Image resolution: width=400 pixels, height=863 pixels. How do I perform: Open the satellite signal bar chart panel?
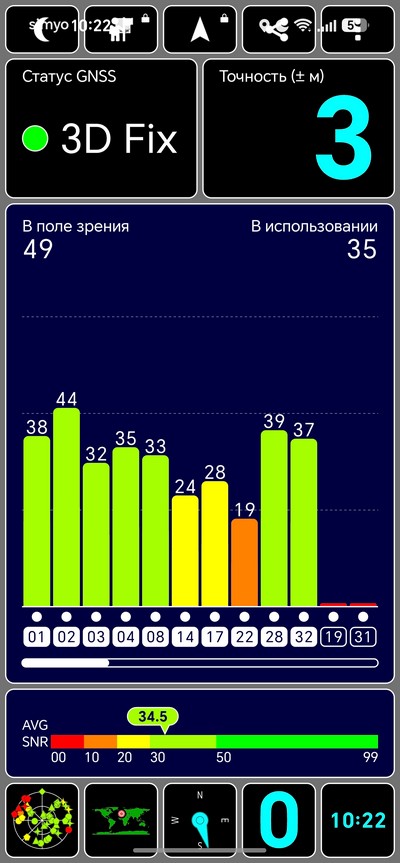click(x=200, y=444)
